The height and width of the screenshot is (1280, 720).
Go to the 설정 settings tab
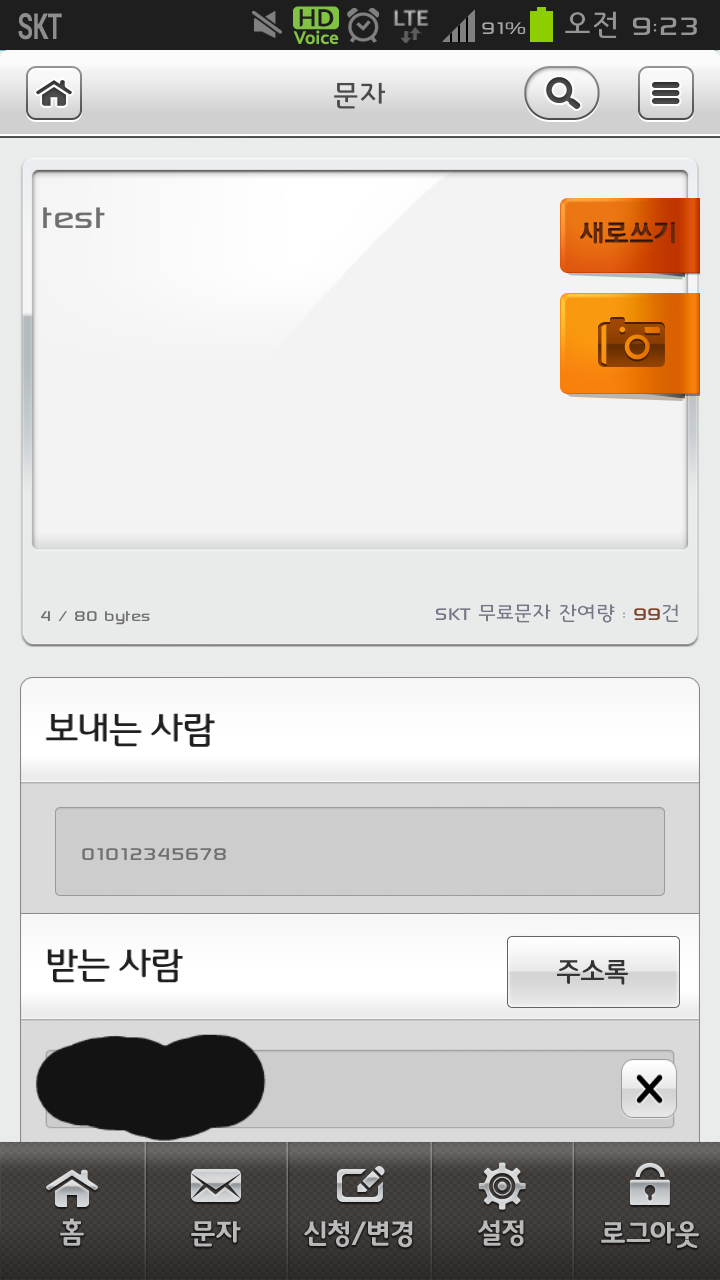tap(502, 1208)
